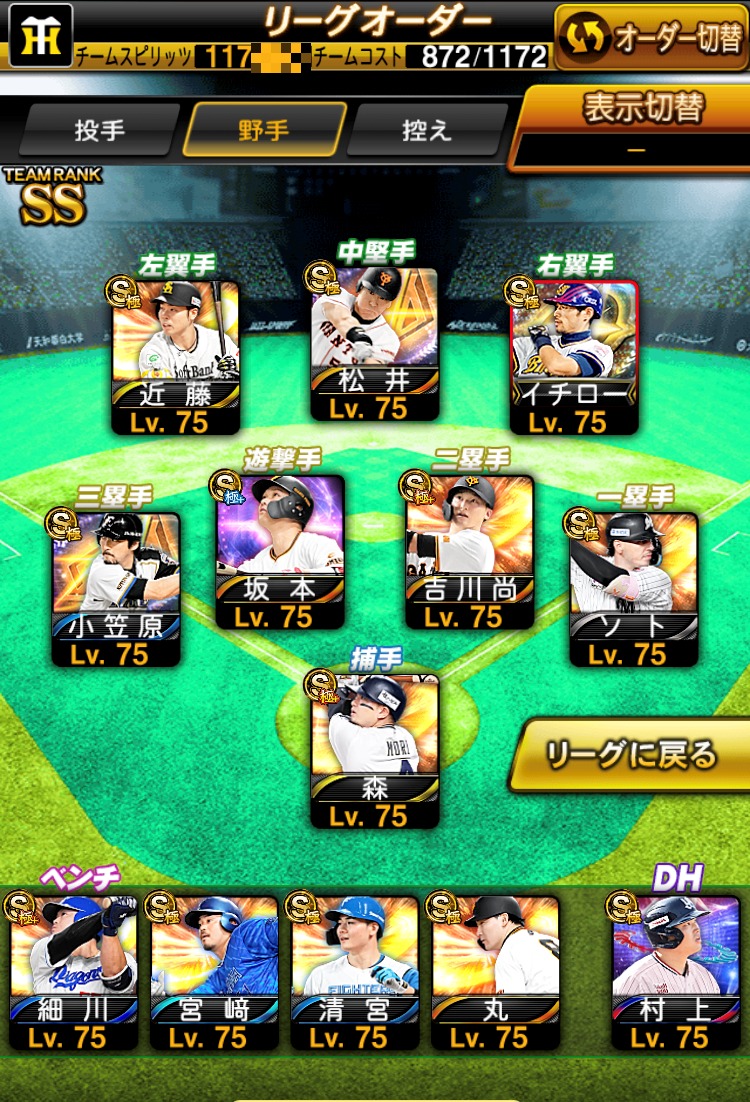Open third baseman 小笠原's card
This screenshot has height=1102, width=750.
pyautogui.click(x=116, y=587)
